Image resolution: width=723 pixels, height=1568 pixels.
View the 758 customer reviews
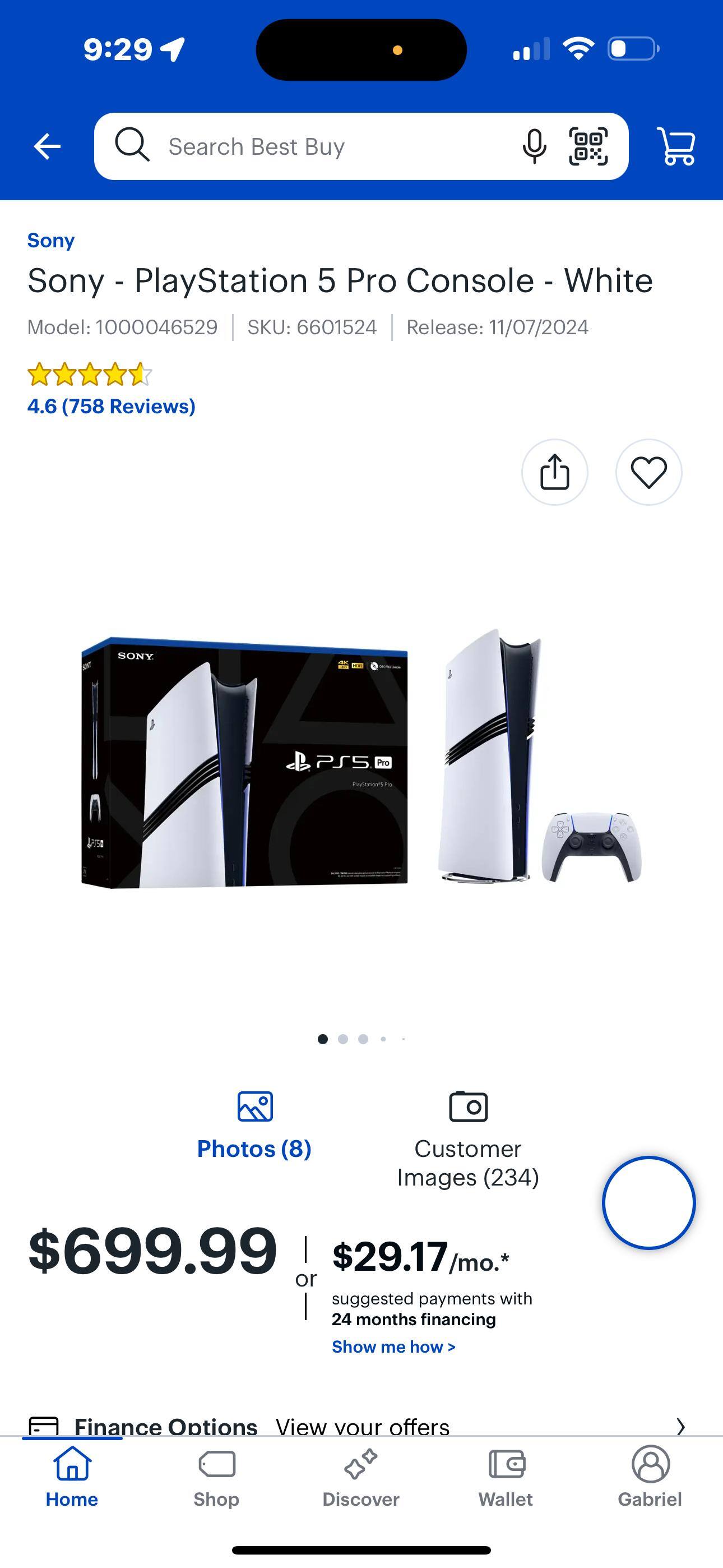(x=112, y=406)
